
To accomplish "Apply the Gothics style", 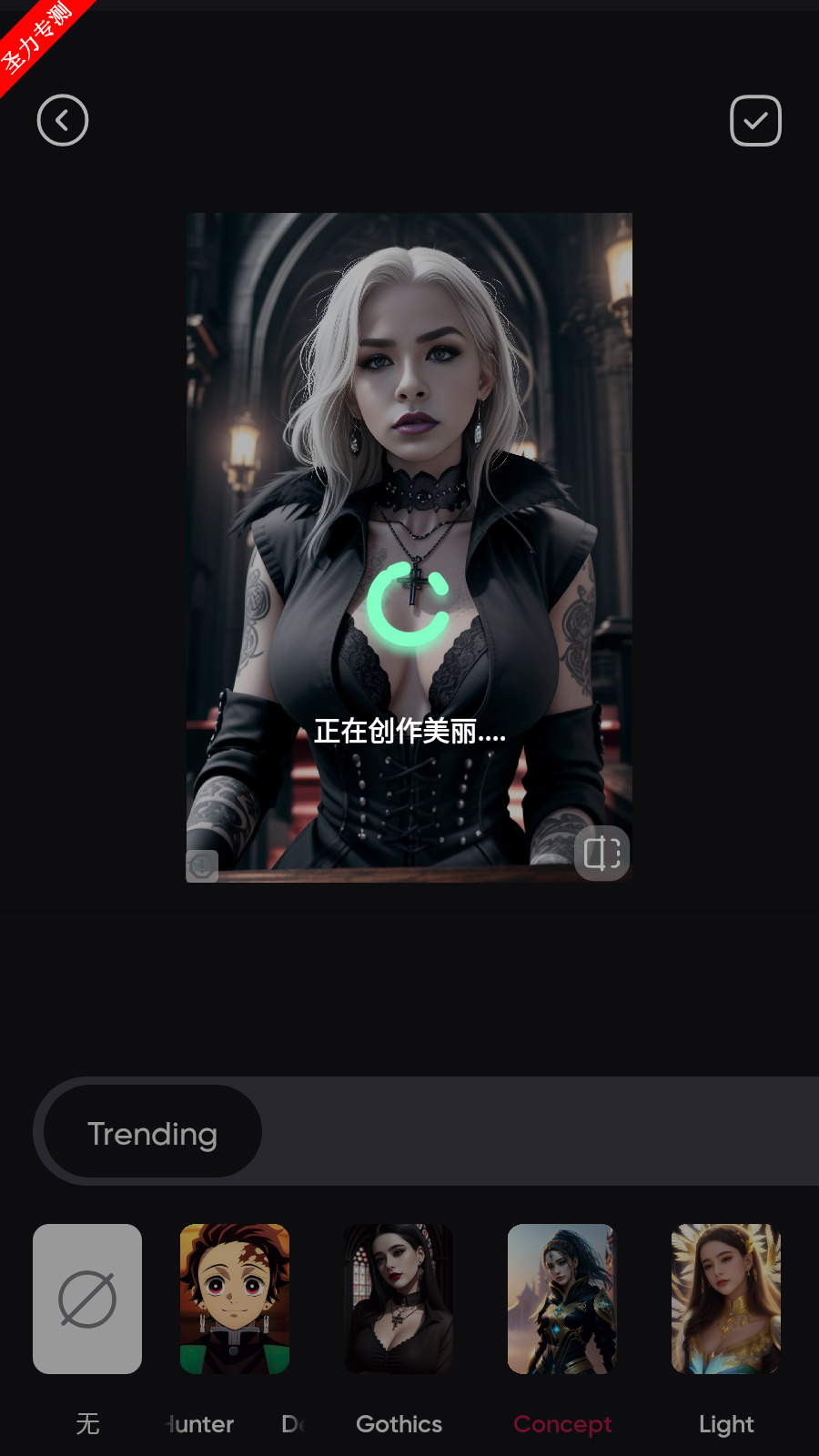I will [399, 1299].
